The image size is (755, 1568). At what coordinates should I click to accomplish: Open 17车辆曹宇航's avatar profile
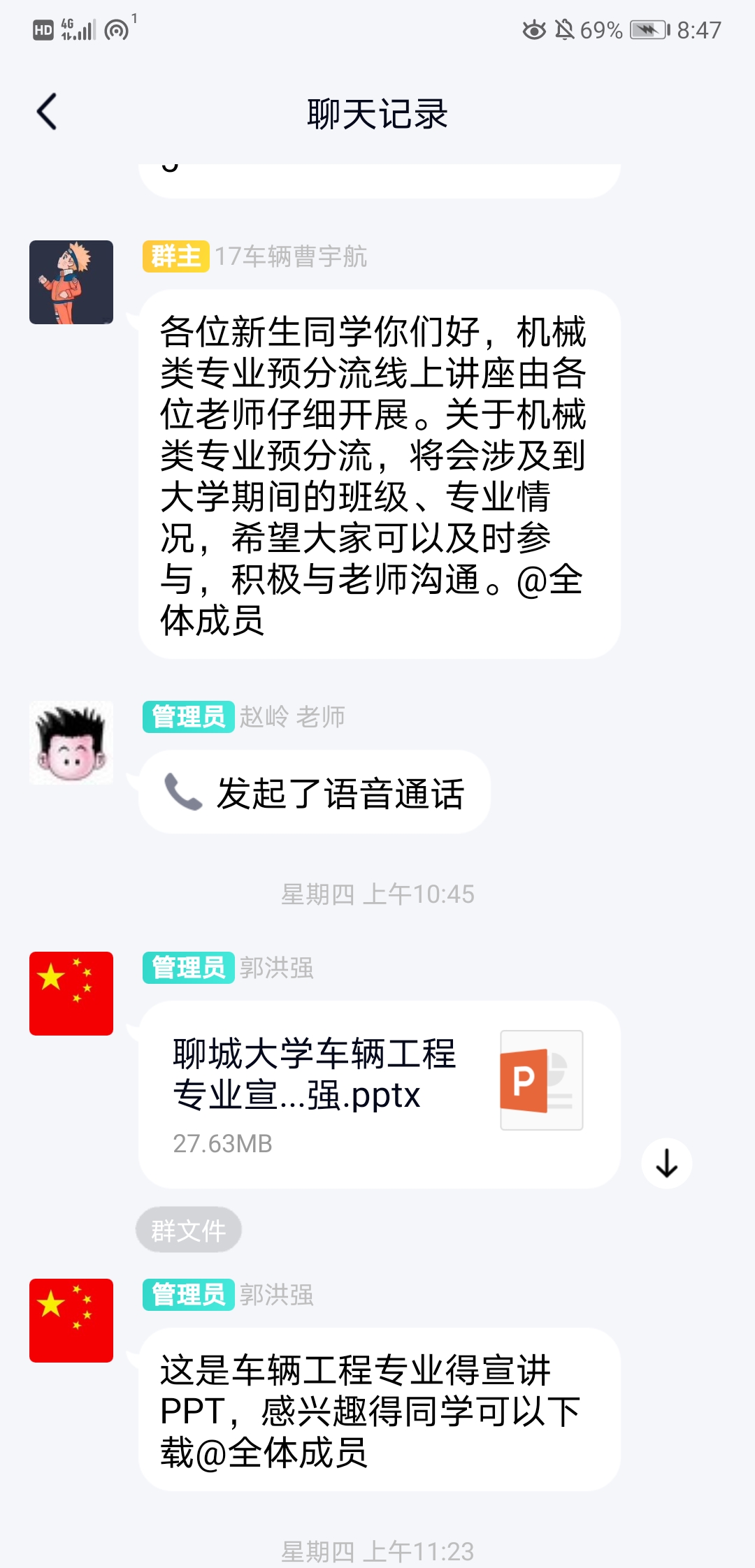(71, 282)
